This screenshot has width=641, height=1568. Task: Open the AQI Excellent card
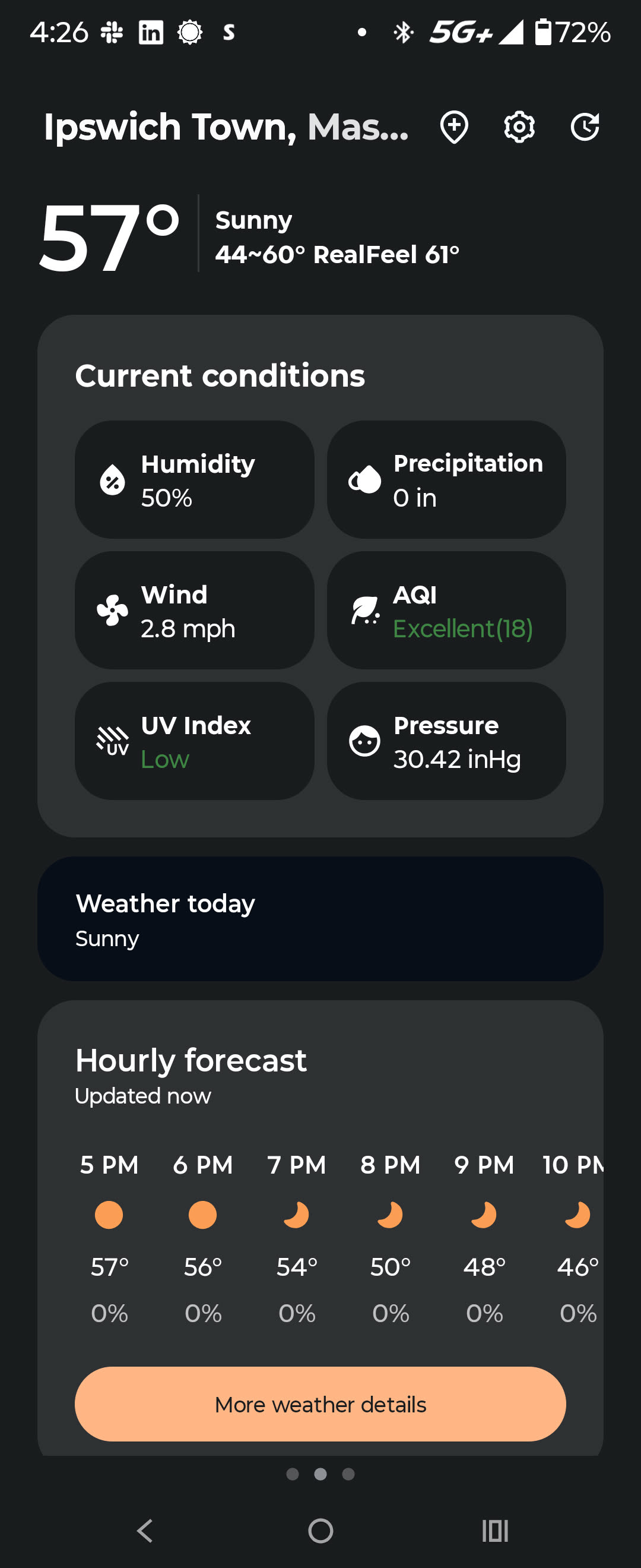[x=446, y=611]
